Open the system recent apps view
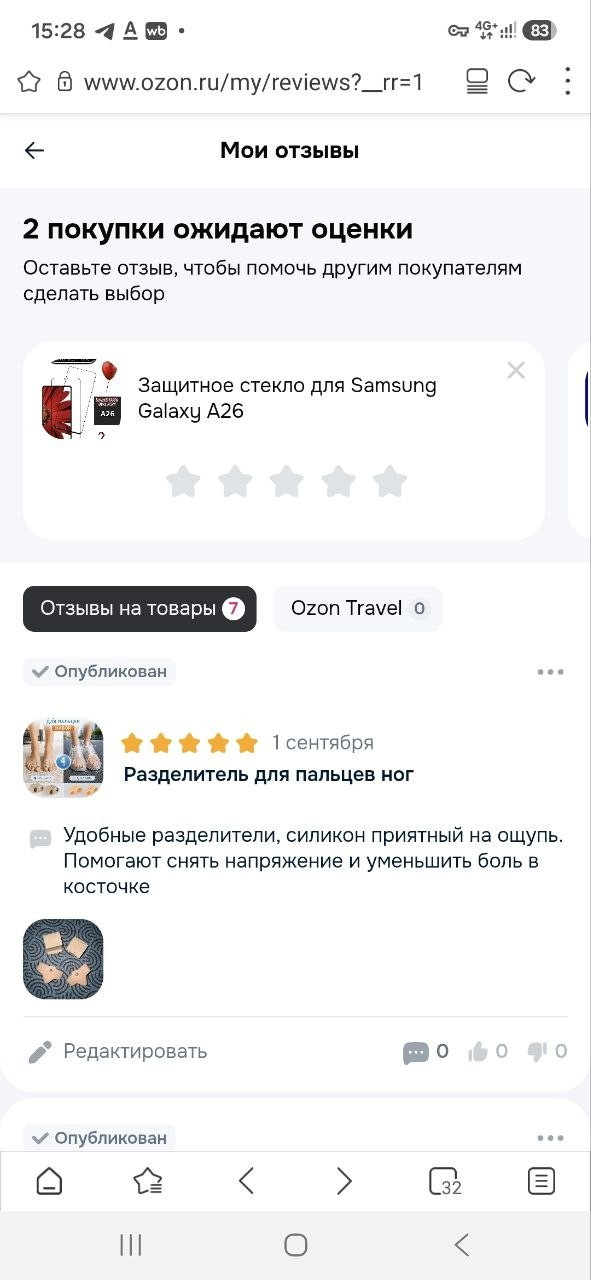The image size is (591, 1280). coord(130,1245)
